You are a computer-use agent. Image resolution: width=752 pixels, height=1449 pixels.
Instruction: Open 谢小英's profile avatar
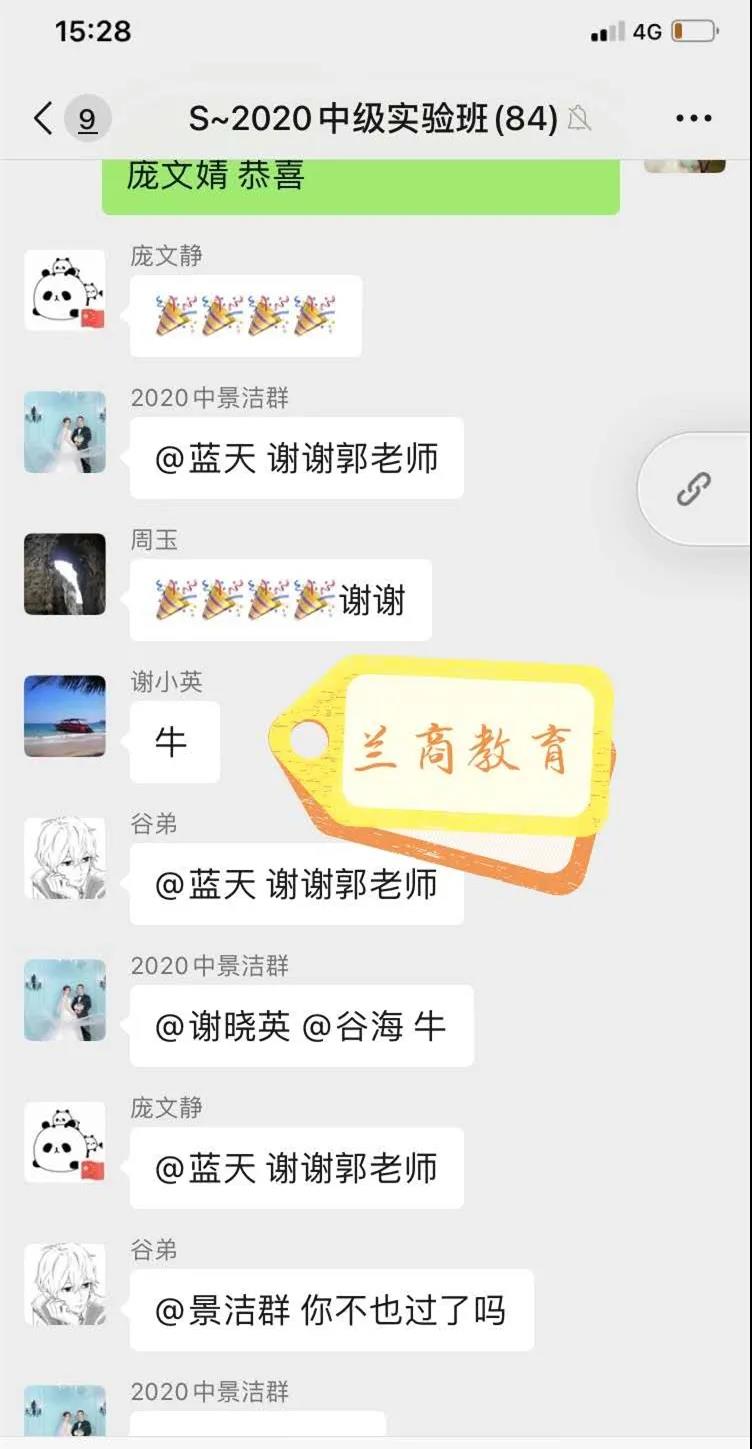65,716
